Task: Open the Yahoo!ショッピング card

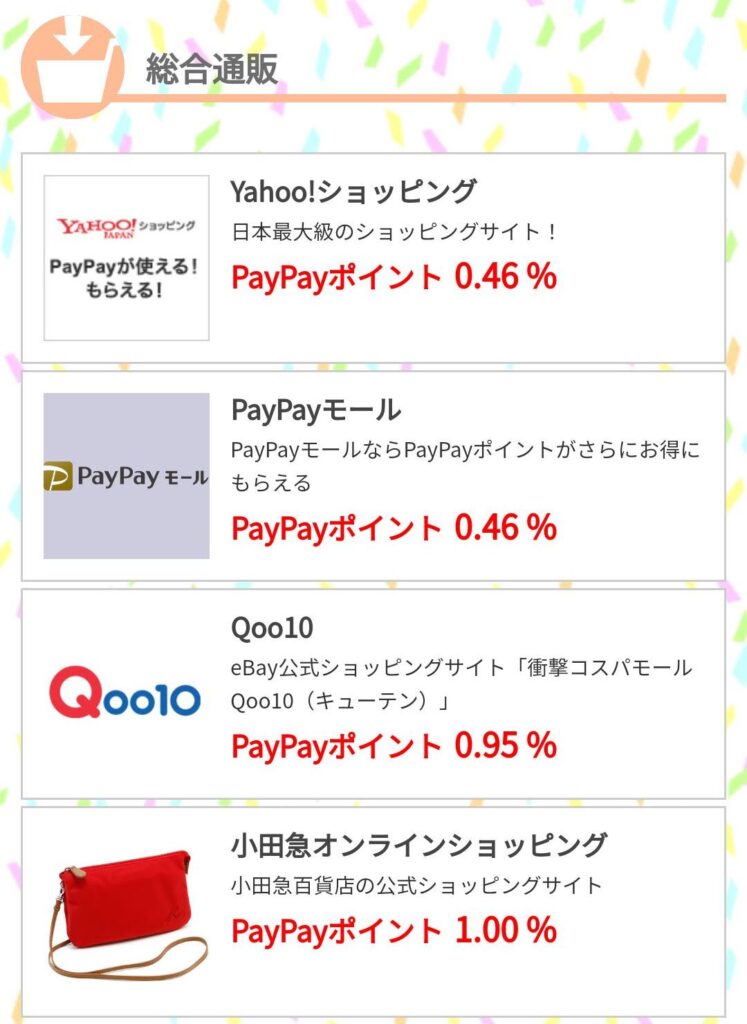Action: coord(373,255)
